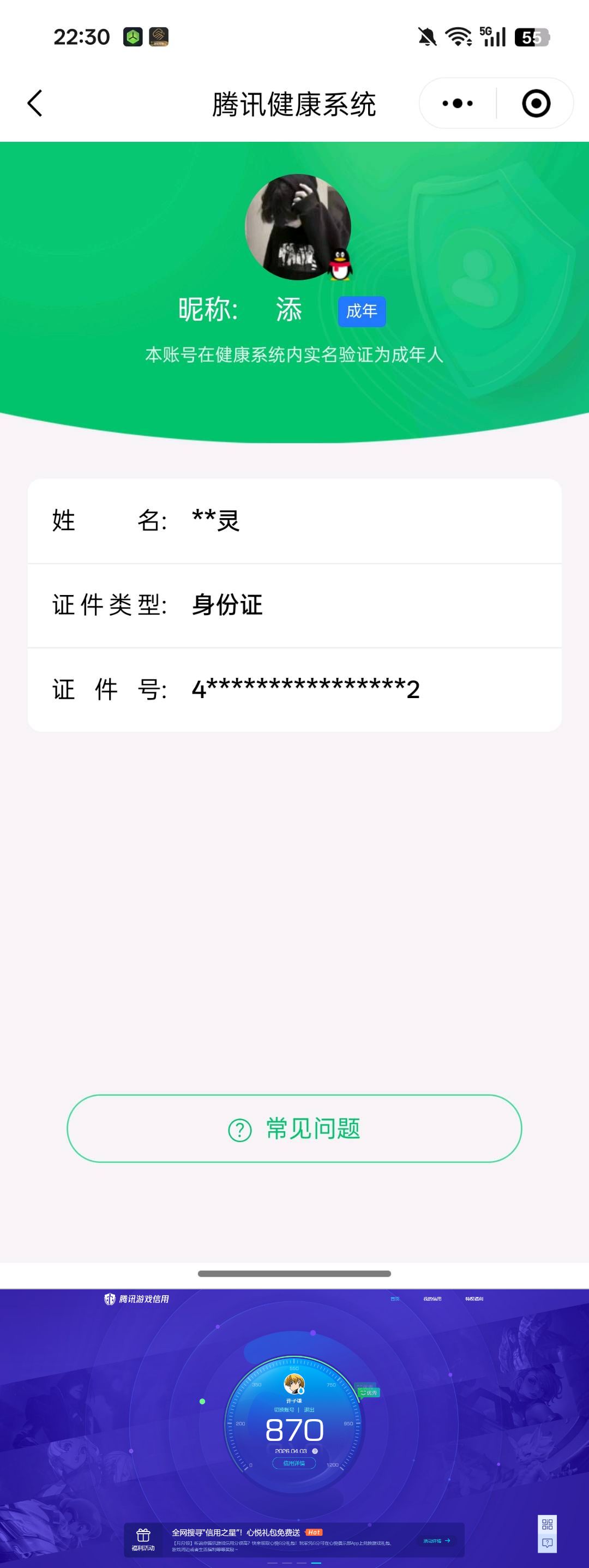Screen dimensions: 589x1568
Task: Click 退出 to log out
Action: [310, 1410]
